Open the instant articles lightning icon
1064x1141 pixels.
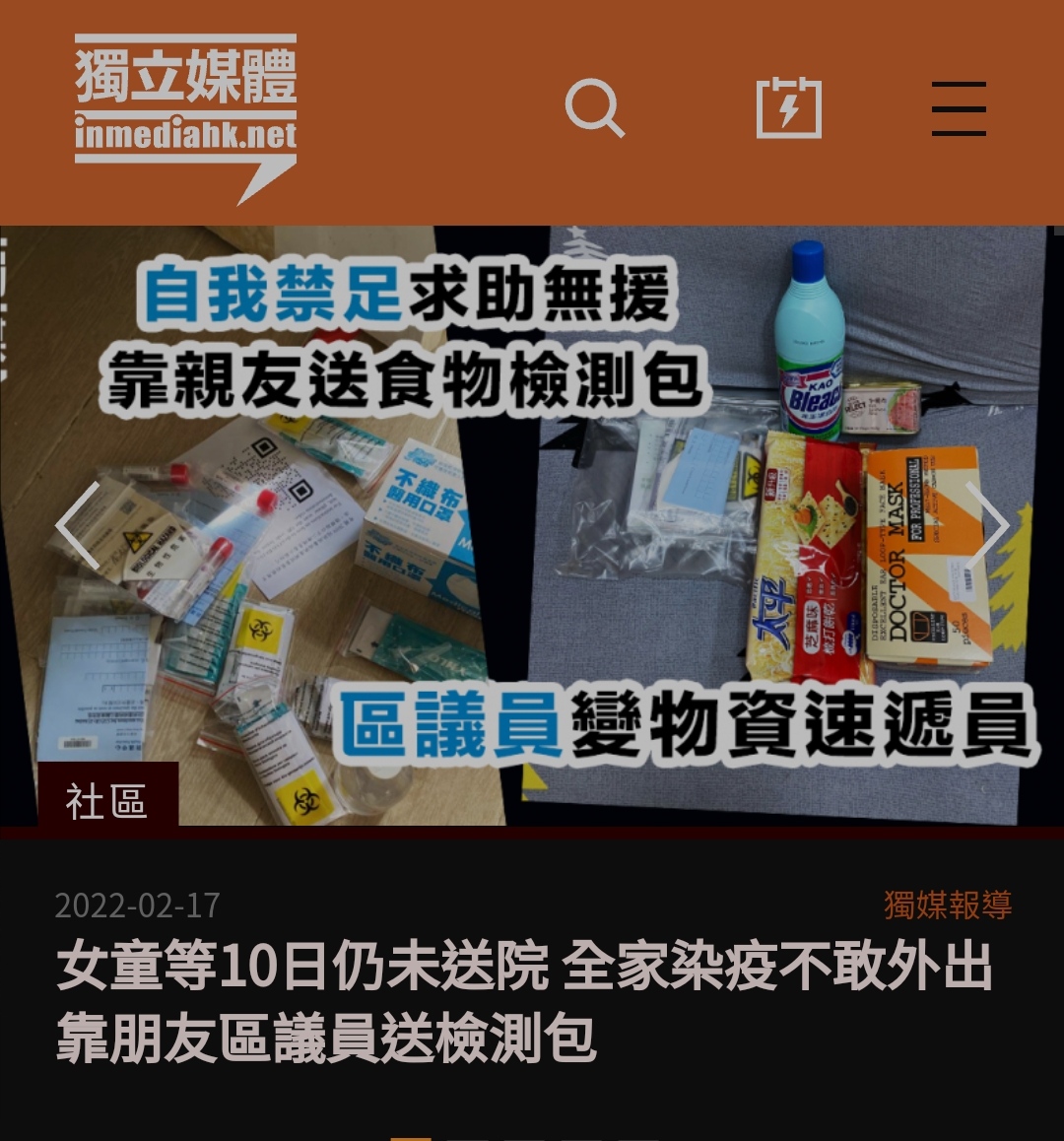[788, 107]
